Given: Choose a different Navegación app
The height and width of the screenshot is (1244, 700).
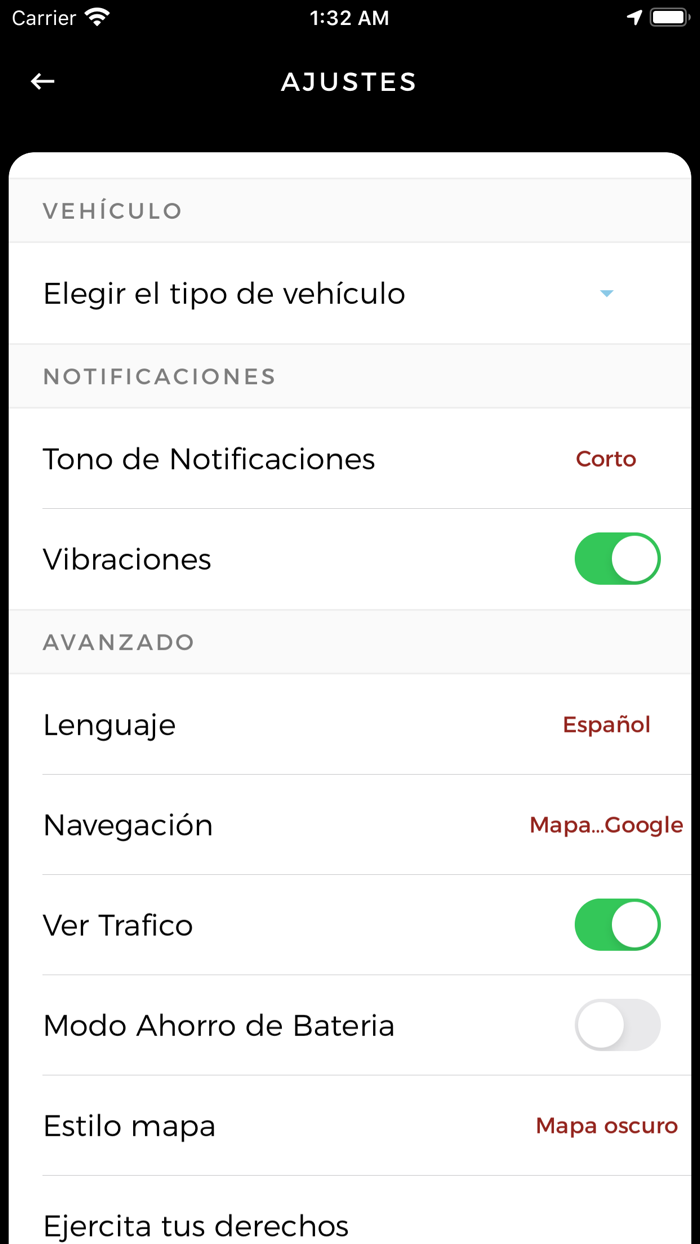Looking at the screenshot, I should (x=605, y=825).
